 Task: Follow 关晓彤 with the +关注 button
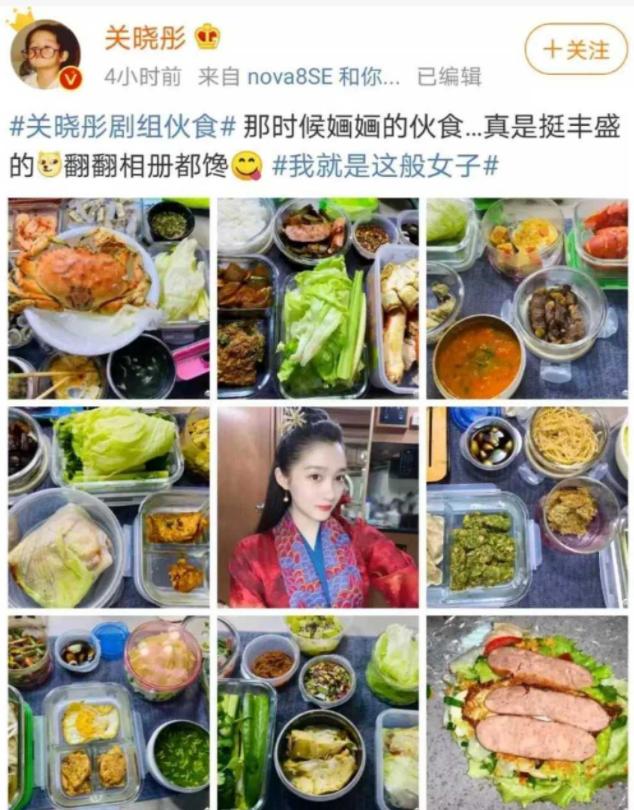575,49
